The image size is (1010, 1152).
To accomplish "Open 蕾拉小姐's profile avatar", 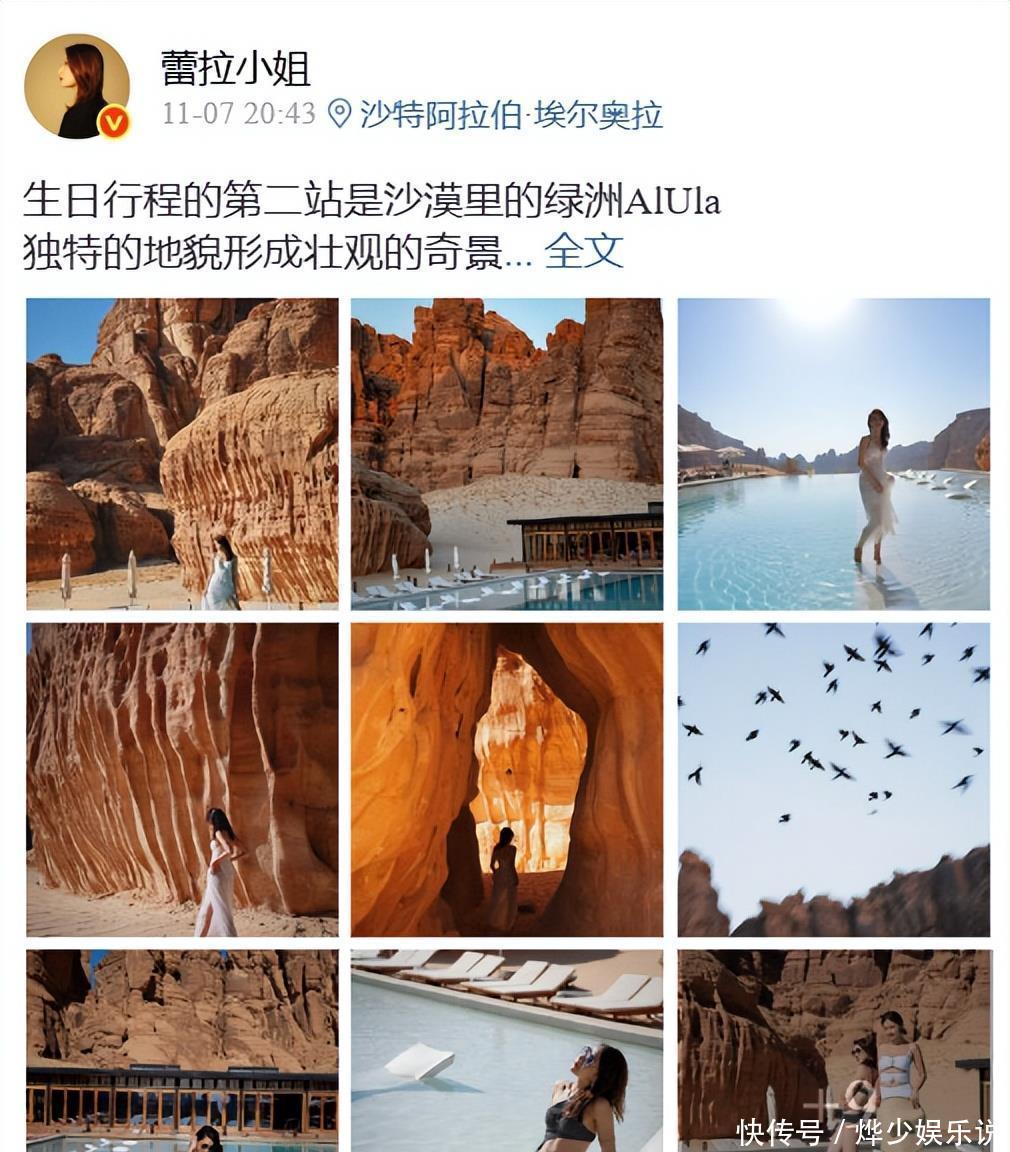I will pos(77,86).
